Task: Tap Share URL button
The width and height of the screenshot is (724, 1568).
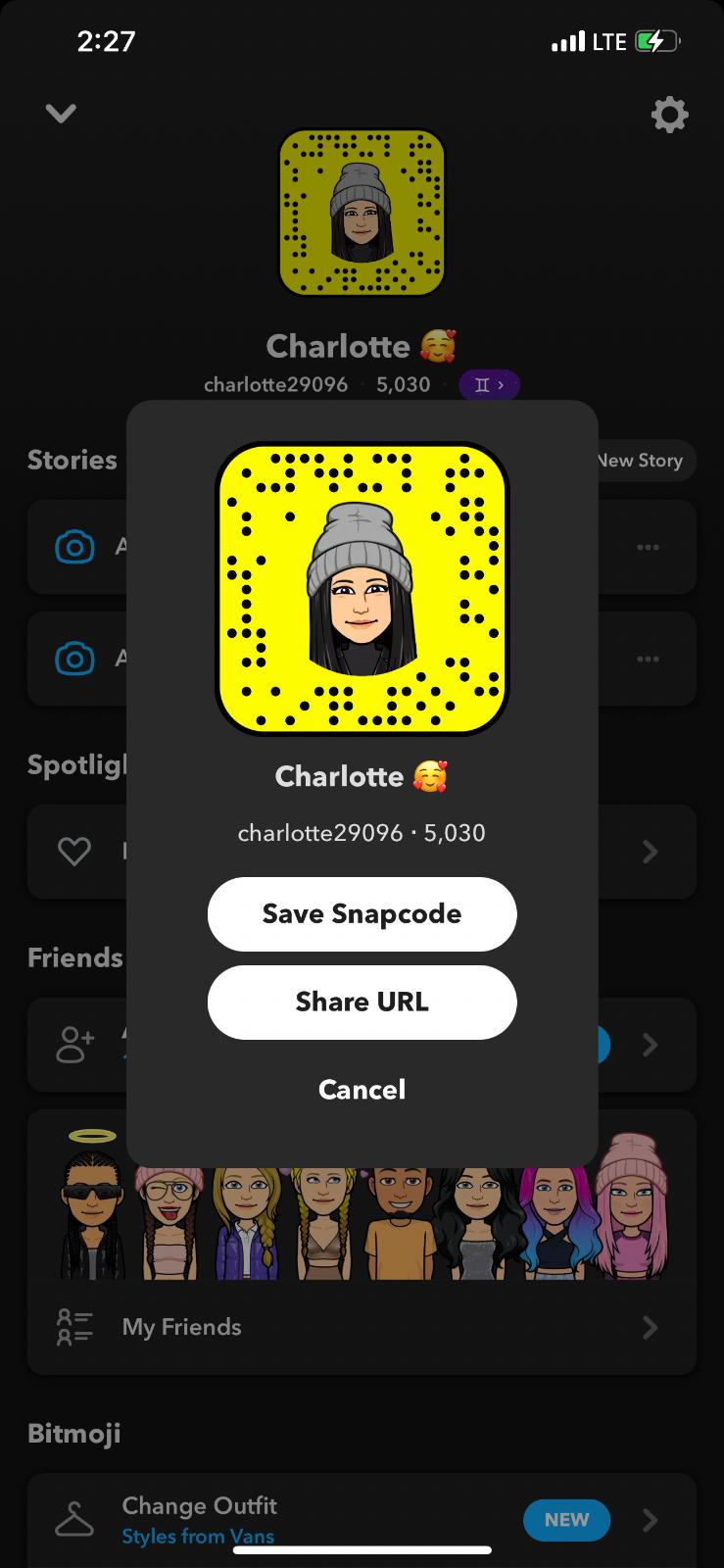Action: click(x=362, y=1002)
